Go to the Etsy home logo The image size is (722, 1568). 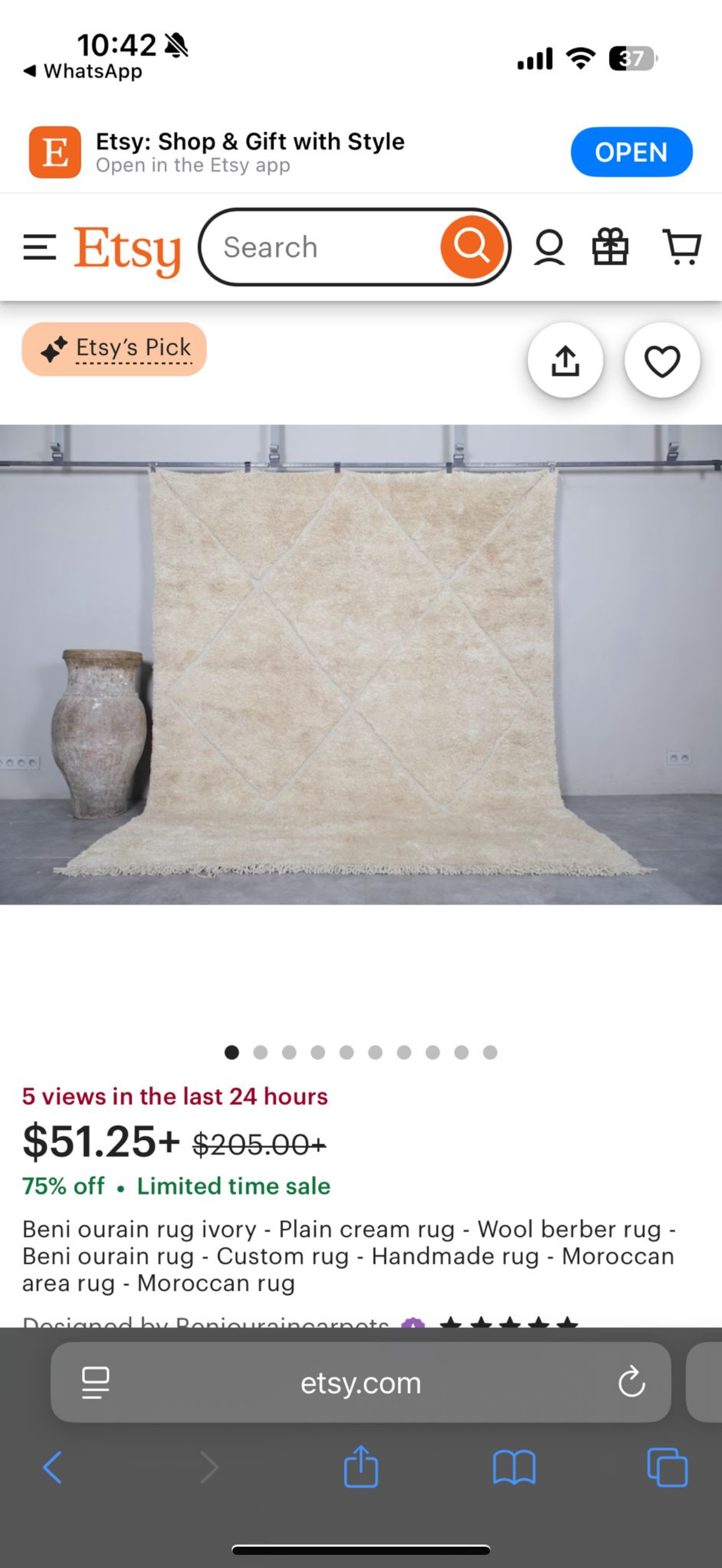pyautogui.click(x=127, y=249)
